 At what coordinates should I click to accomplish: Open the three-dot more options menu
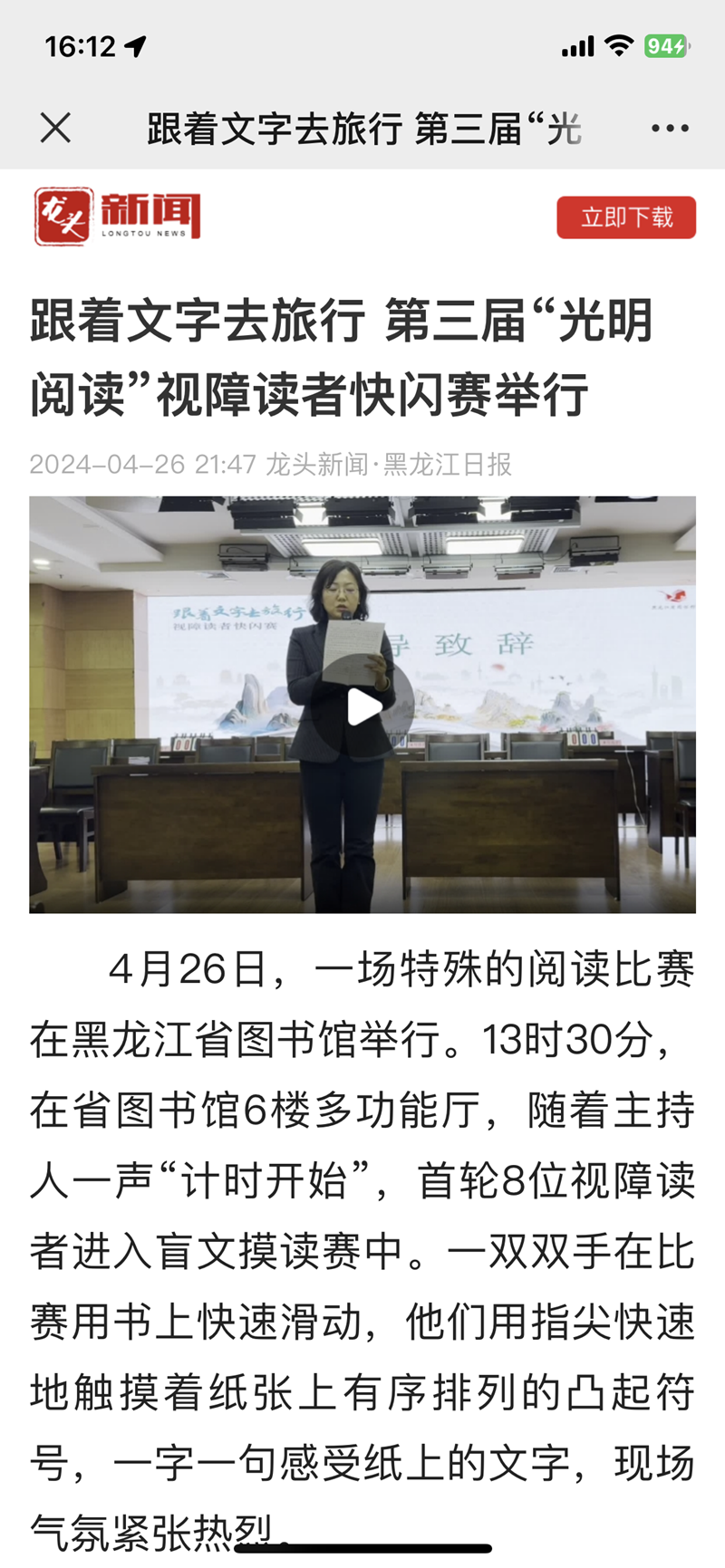click(670, 129)
